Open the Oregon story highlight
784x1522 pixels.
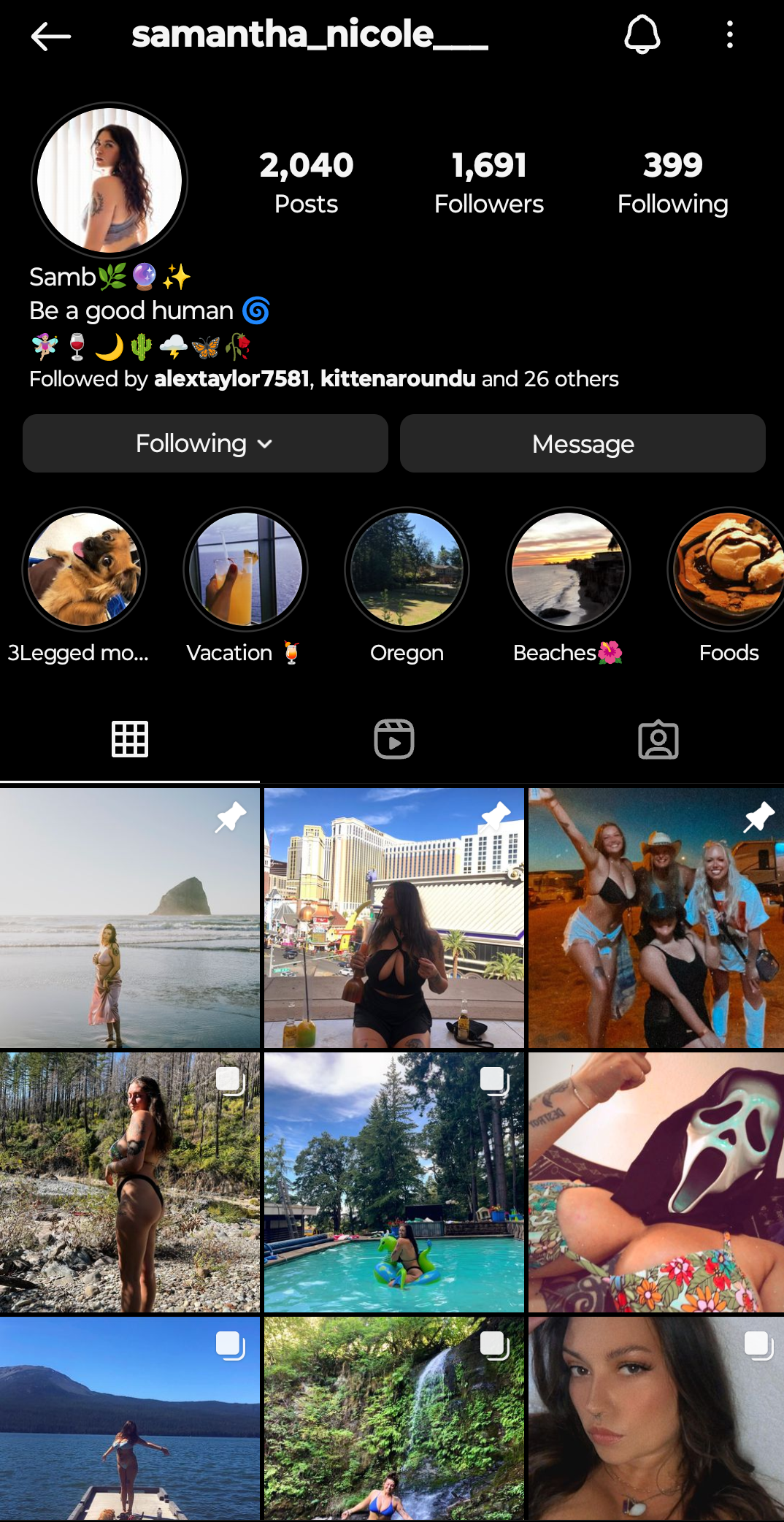click(x=407, y=570)
